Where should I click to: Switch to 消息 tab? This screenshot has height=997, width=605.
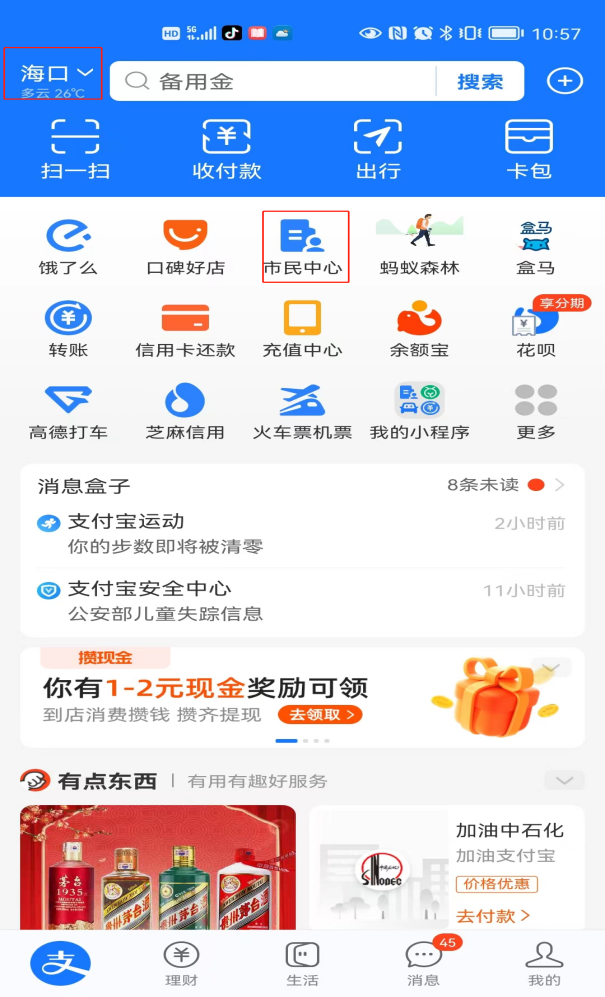coord(423,963)
